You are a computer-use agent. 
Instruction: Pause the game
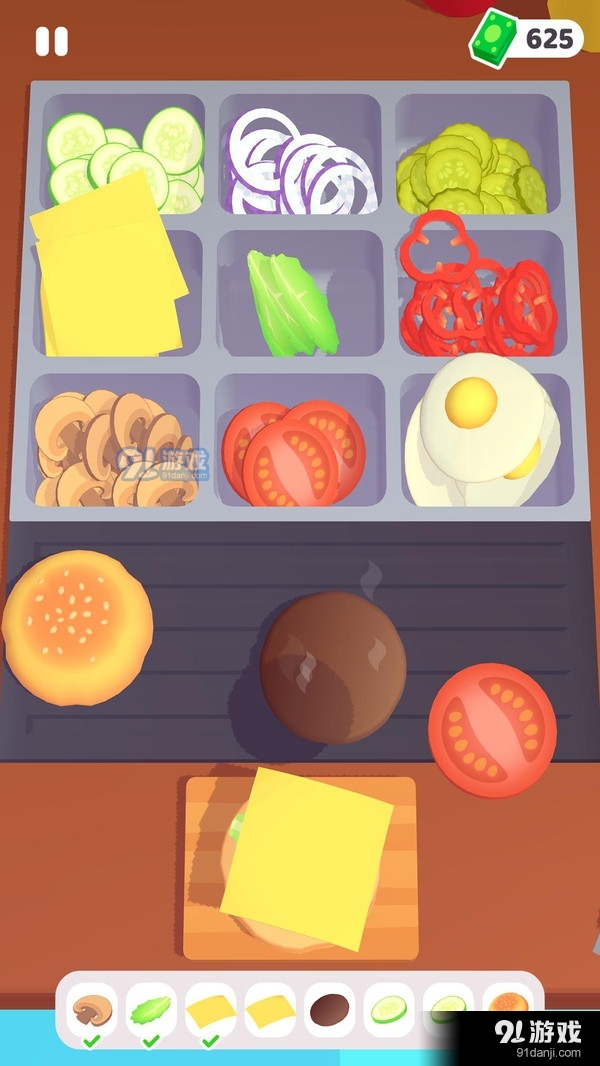coord(52,41)
